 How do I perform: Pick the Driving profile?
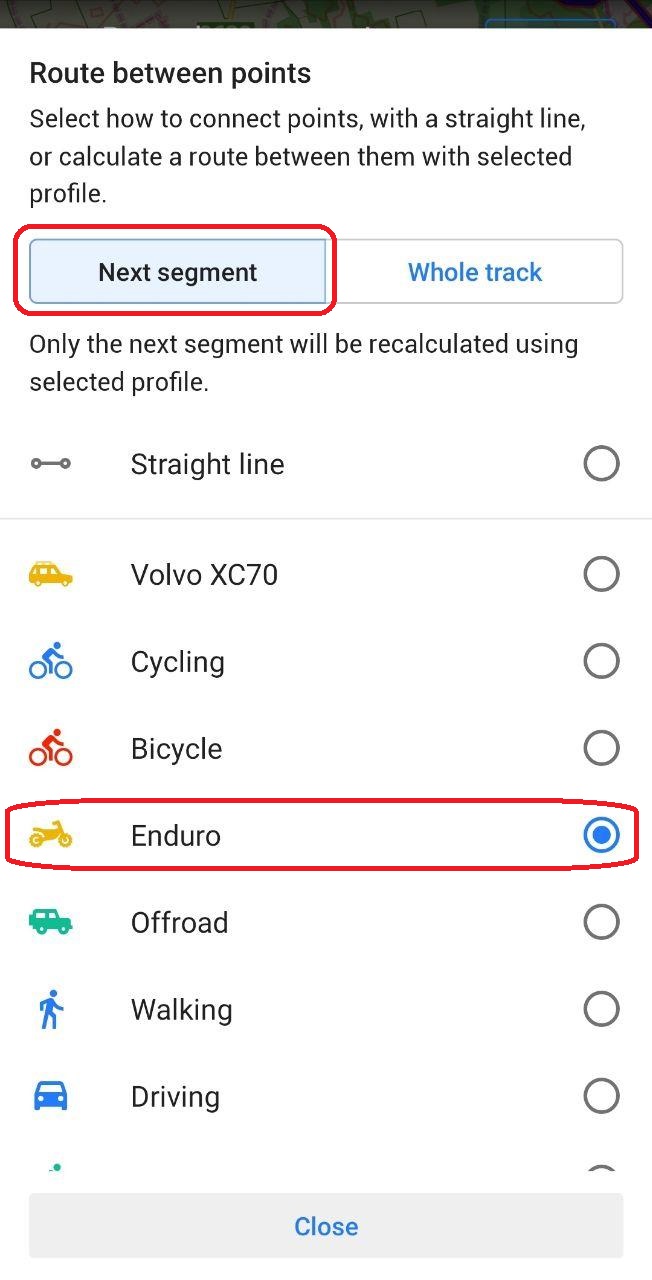click(325, 1097)
